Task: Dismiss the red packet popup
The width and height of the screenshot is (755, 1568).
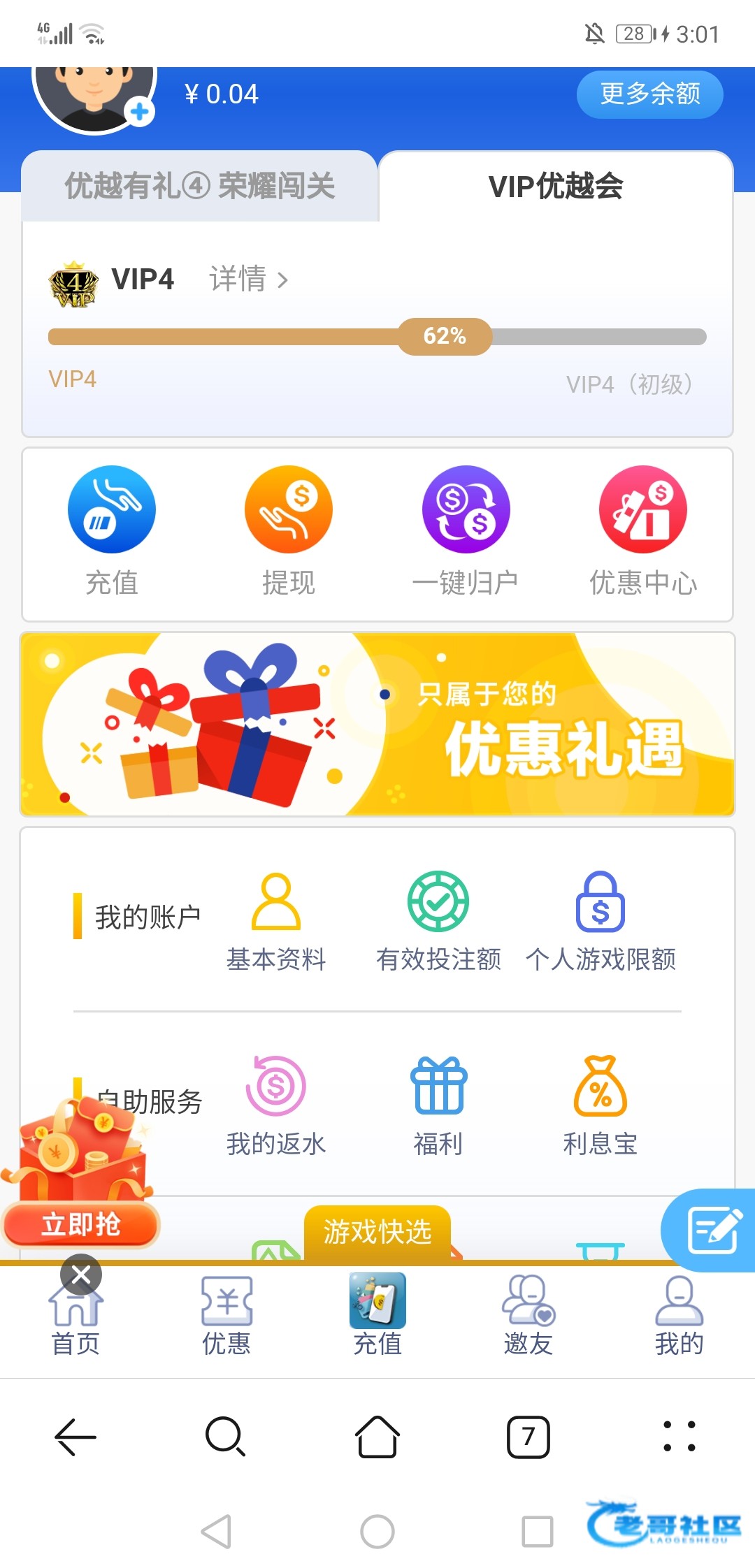Action: 81,1275
